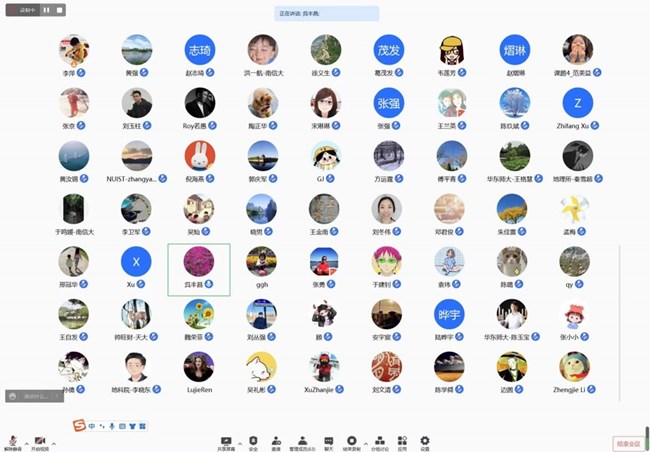Image resolution: width=650 pixels, height=452 pixels.
Task: Open the manage members panel
Action: [x=302, y=441]
